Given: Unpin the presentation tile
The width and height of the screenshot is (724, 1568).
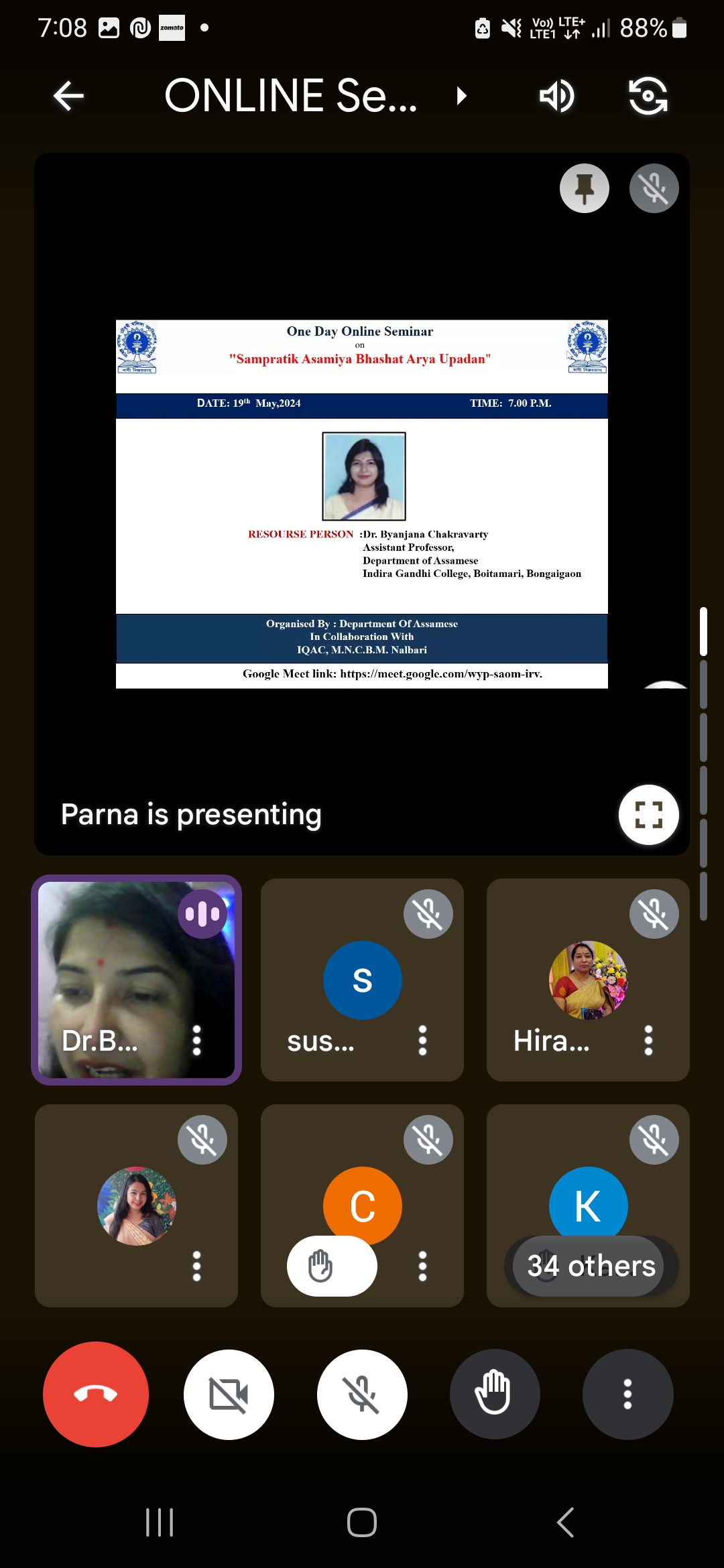Looking at the screenshot, I should pos(584,188).
